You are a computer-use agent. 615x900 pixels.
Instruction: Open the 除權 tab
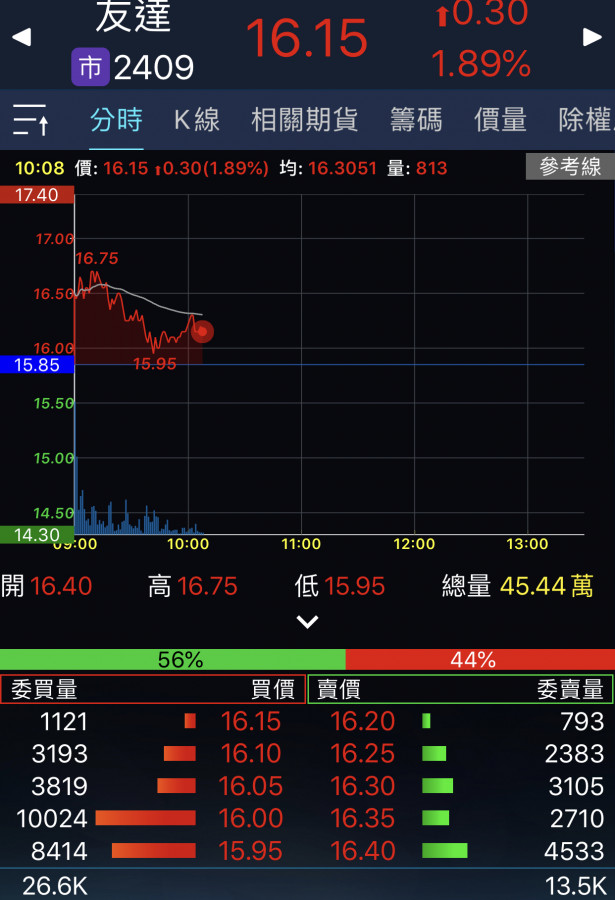585,120
